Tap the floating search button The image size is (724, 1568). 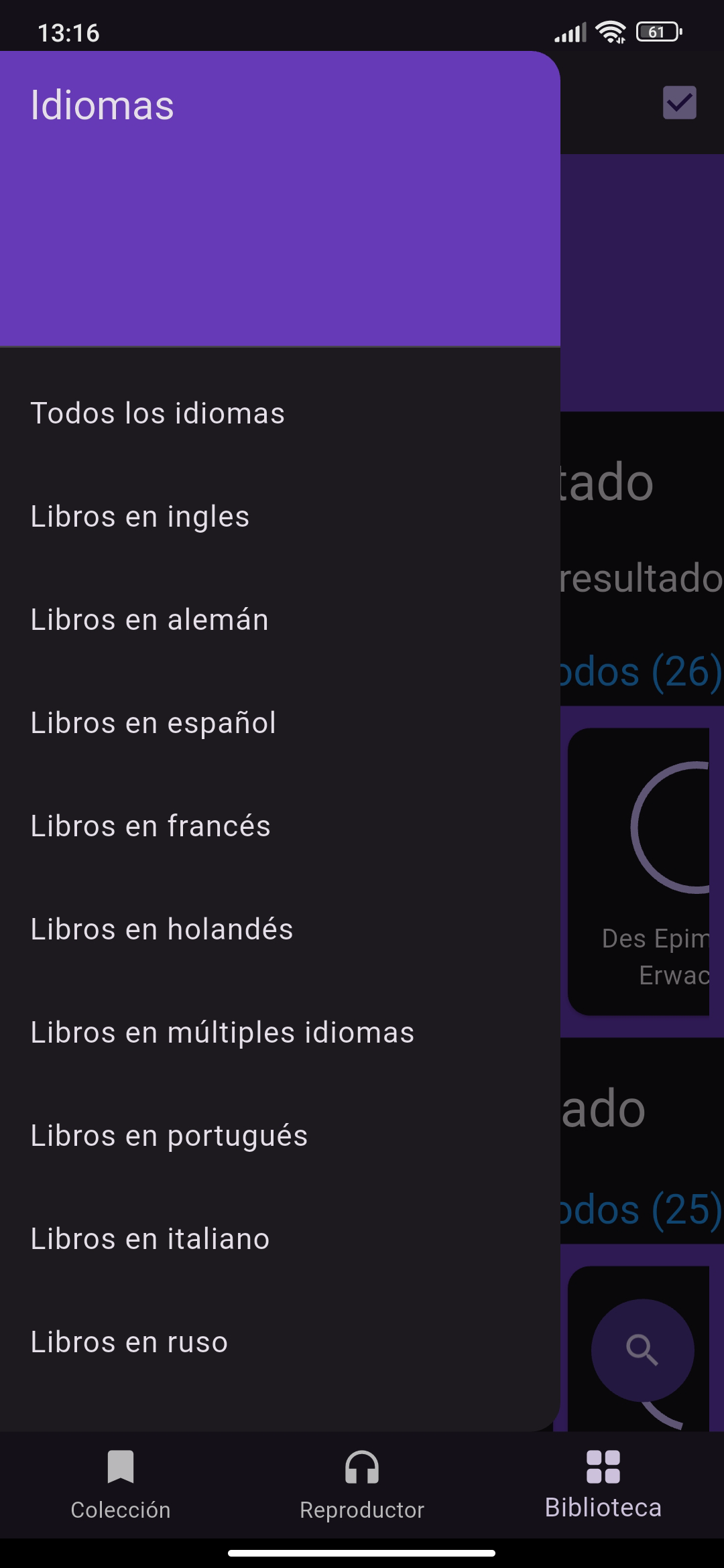point(642,1350)
